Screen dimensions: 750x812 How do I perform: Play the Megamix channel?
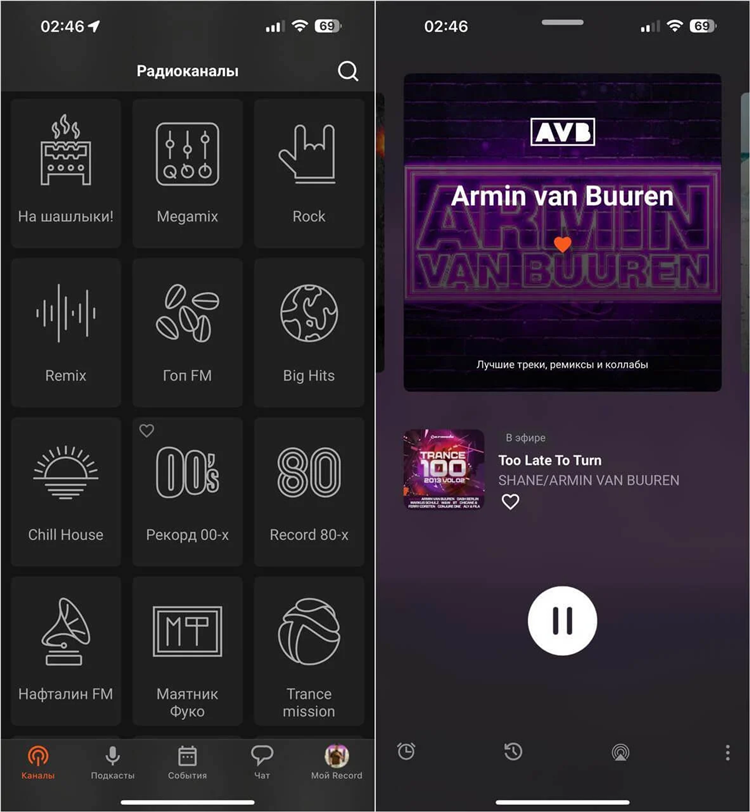point(187,172)
